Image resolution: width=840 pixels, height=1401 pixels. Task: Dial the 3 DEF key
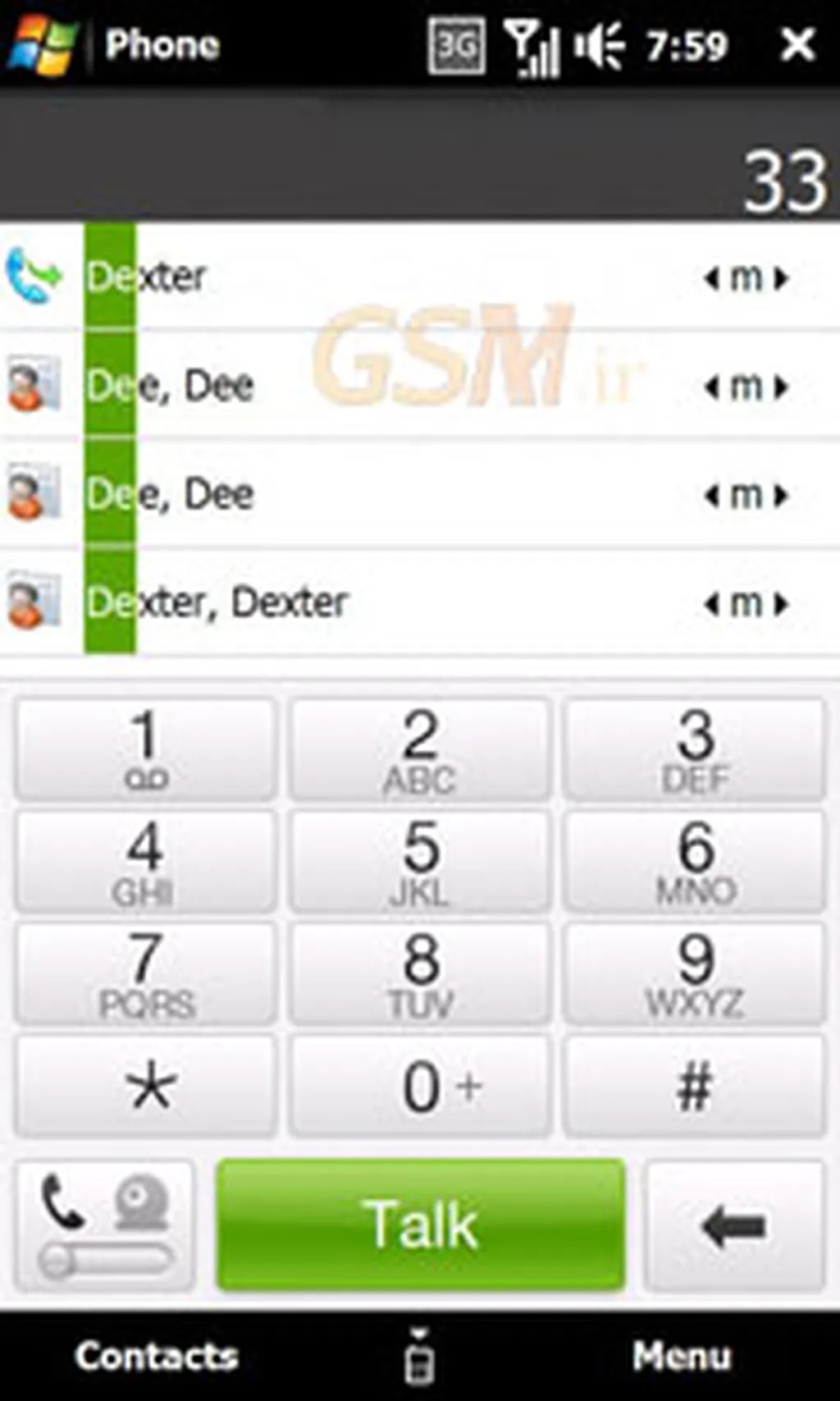coord(695,749)
